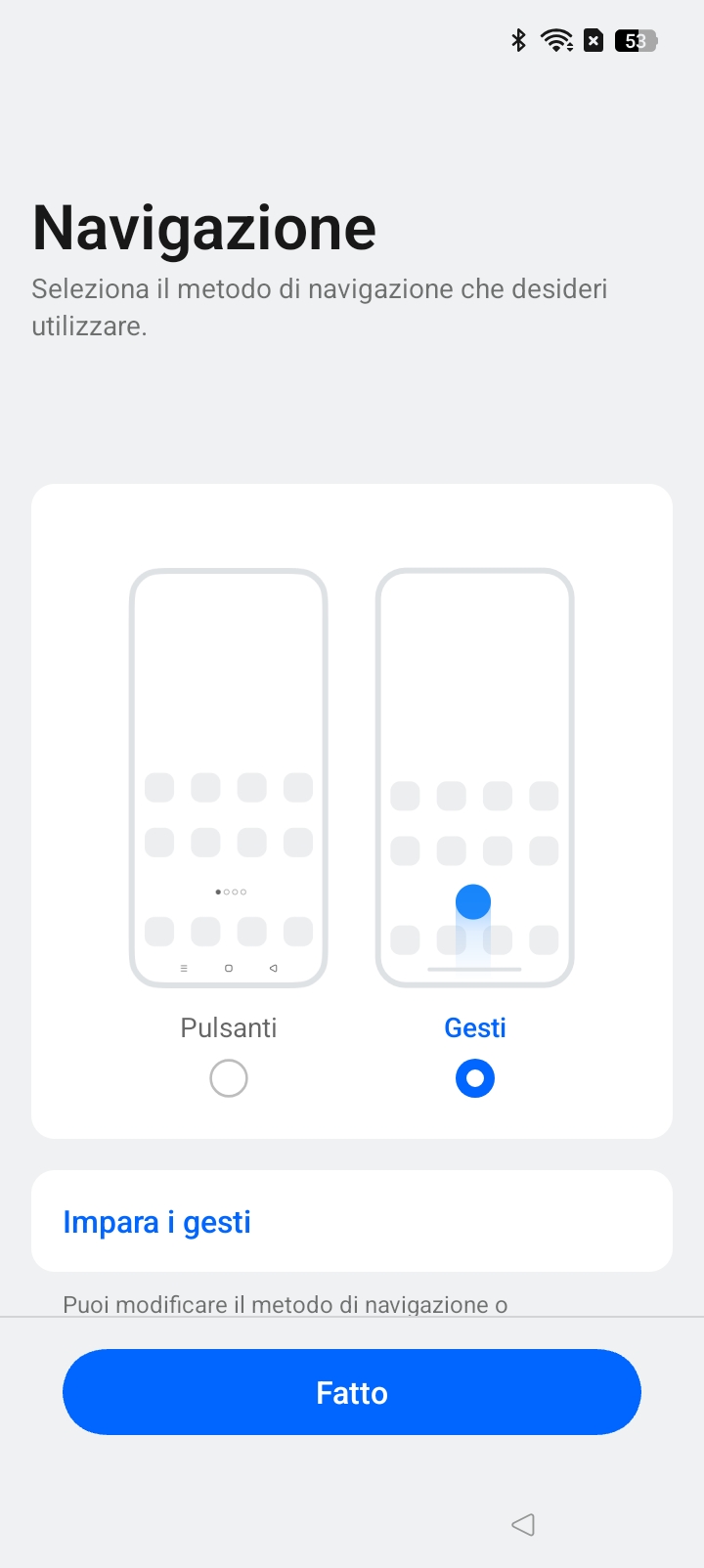Tap the system back arrow
704x1568 pixels.
523,1524
